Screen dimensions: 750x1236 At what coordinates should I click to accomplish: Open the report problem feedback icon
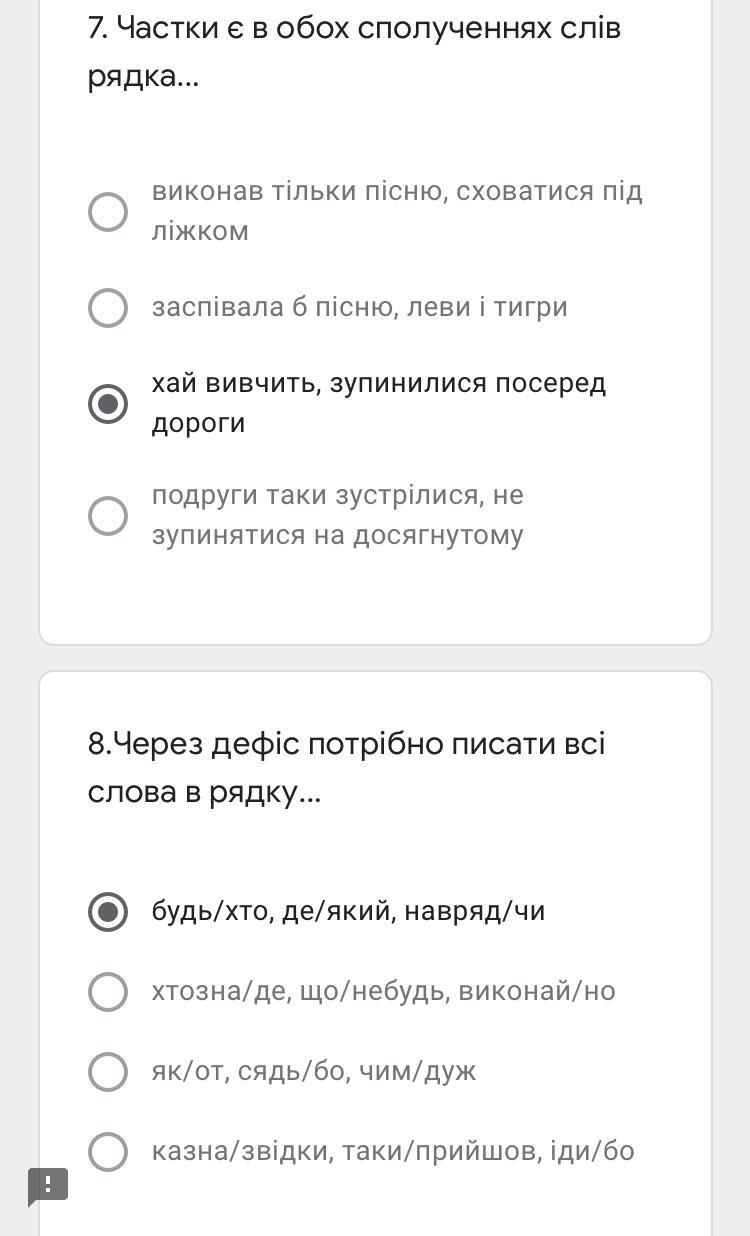point(48,1187)
